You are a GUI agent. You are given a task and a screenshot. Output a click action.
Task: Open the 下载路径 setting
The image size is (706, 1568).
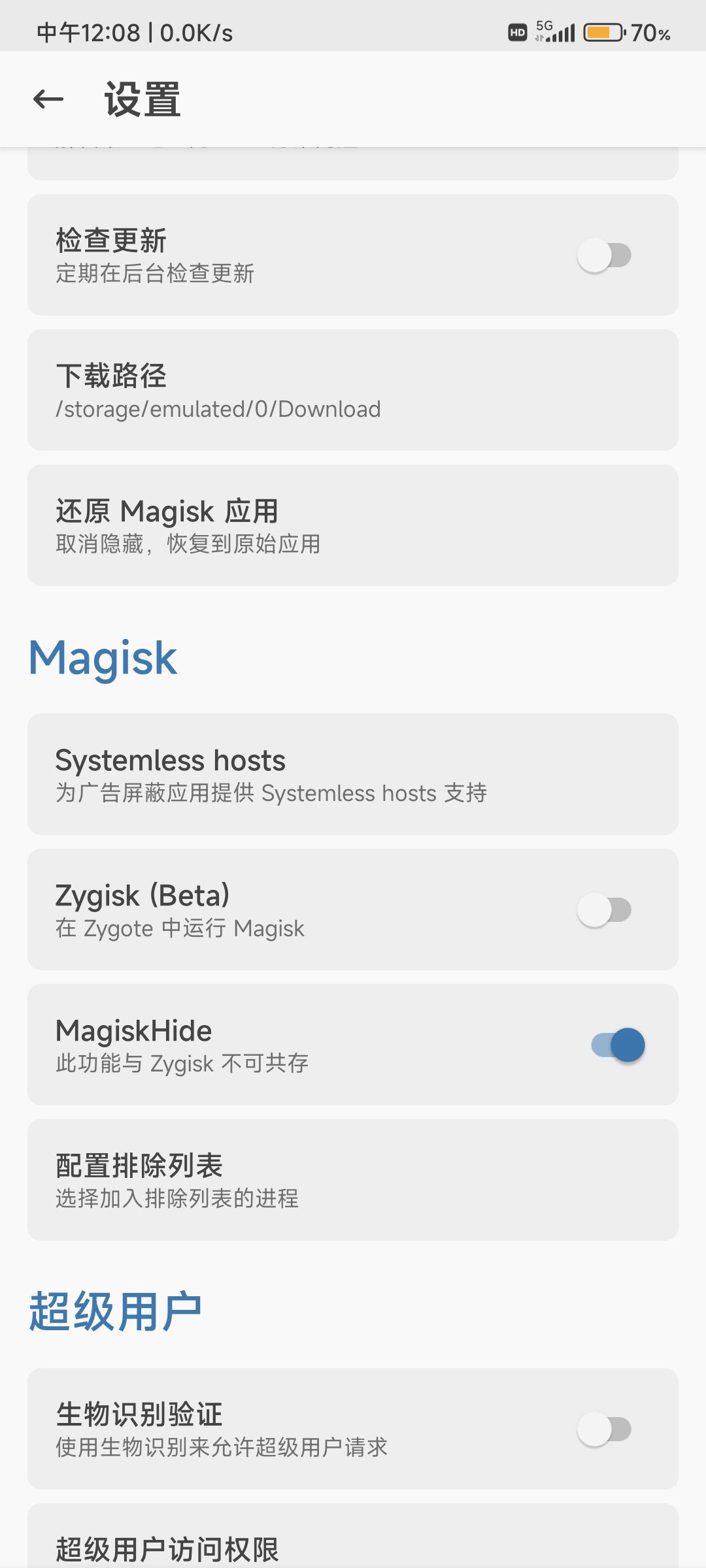(x=353, y=390)
